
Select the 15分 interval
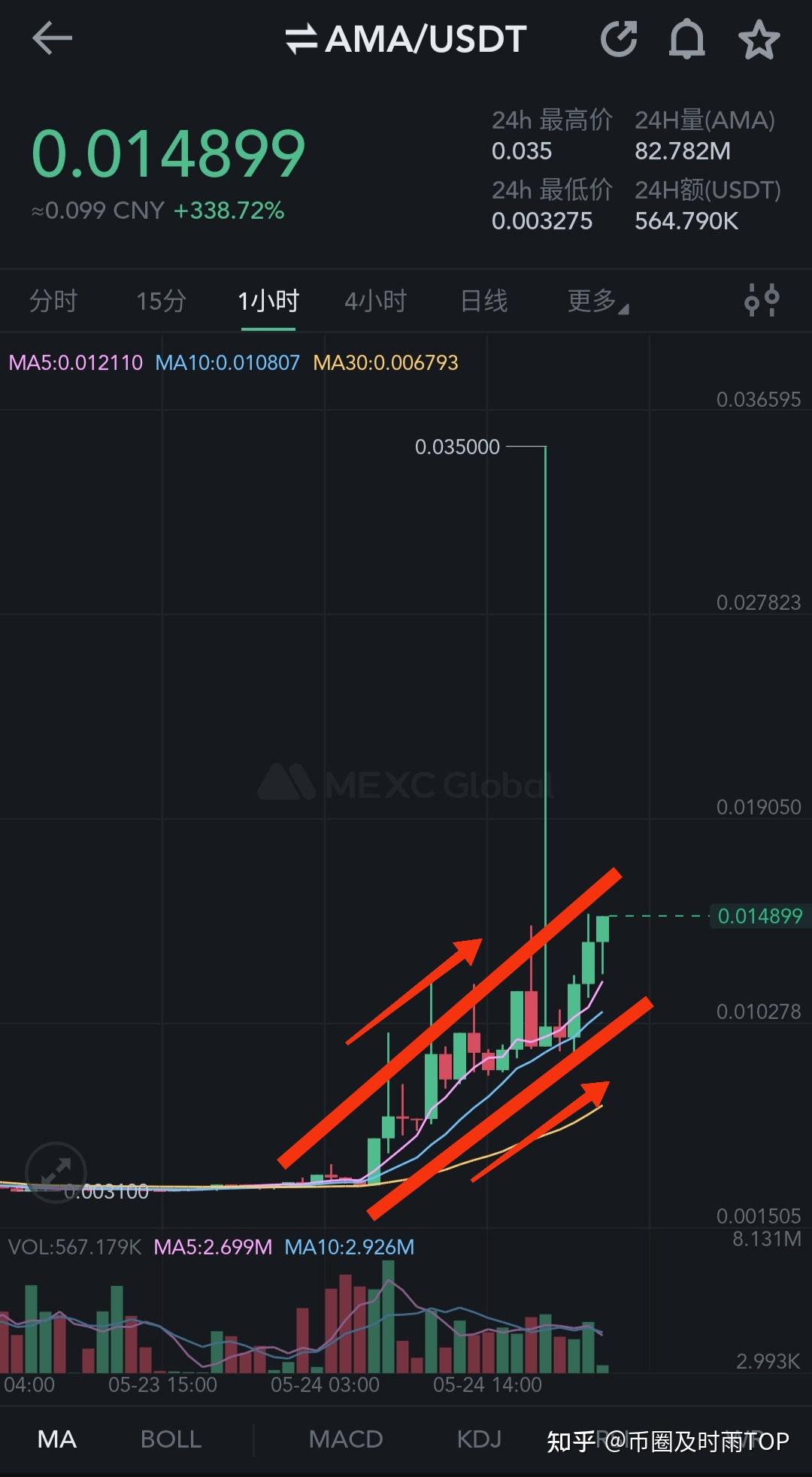coord(161,302)
